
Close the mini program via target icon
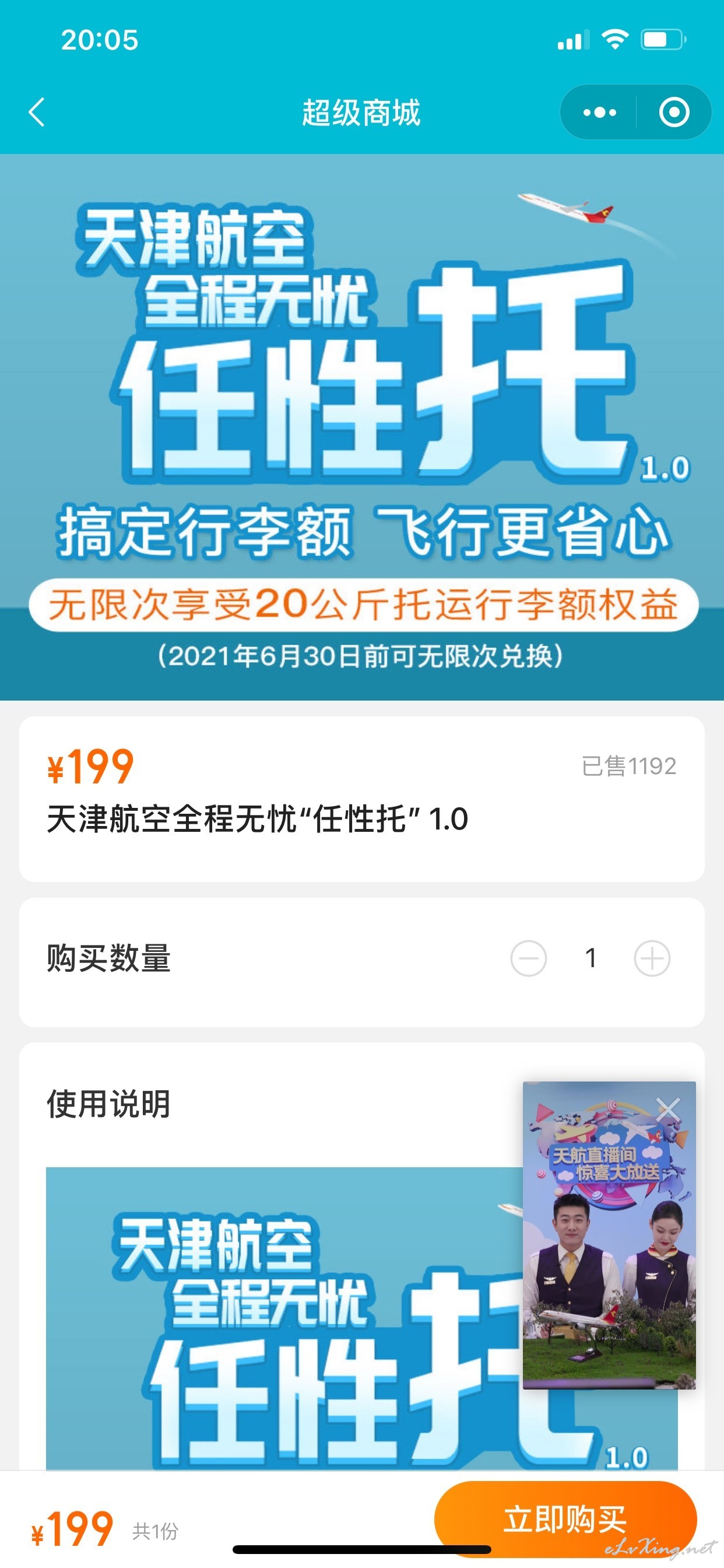(674, 113)
